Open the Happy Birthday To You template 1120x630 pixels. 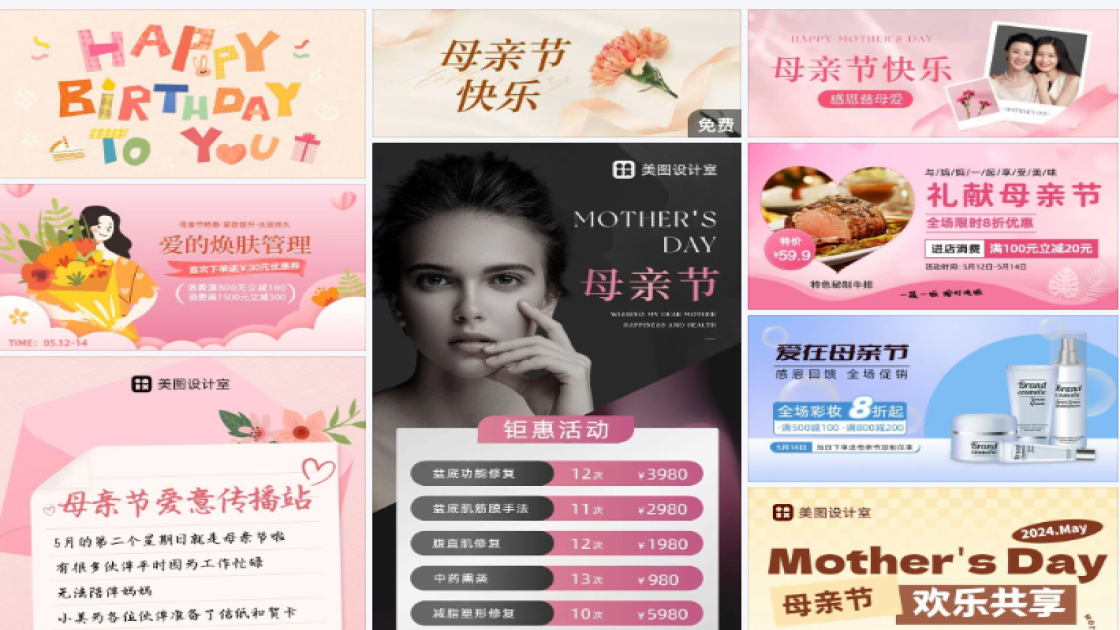pyautogui.click(x=182, y=94)
